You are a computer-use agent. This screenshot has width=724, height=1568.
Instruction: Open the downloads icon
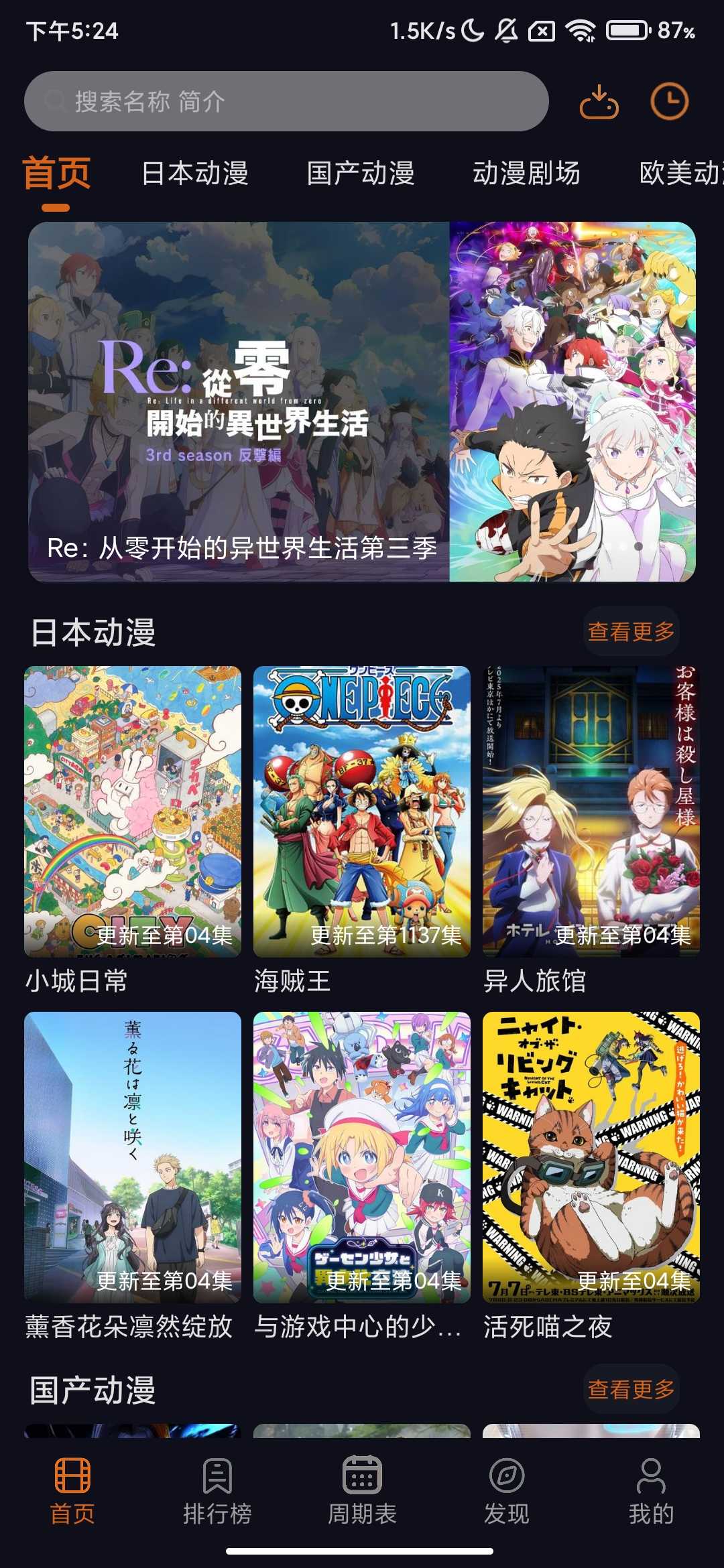click(x=599, y=102)
